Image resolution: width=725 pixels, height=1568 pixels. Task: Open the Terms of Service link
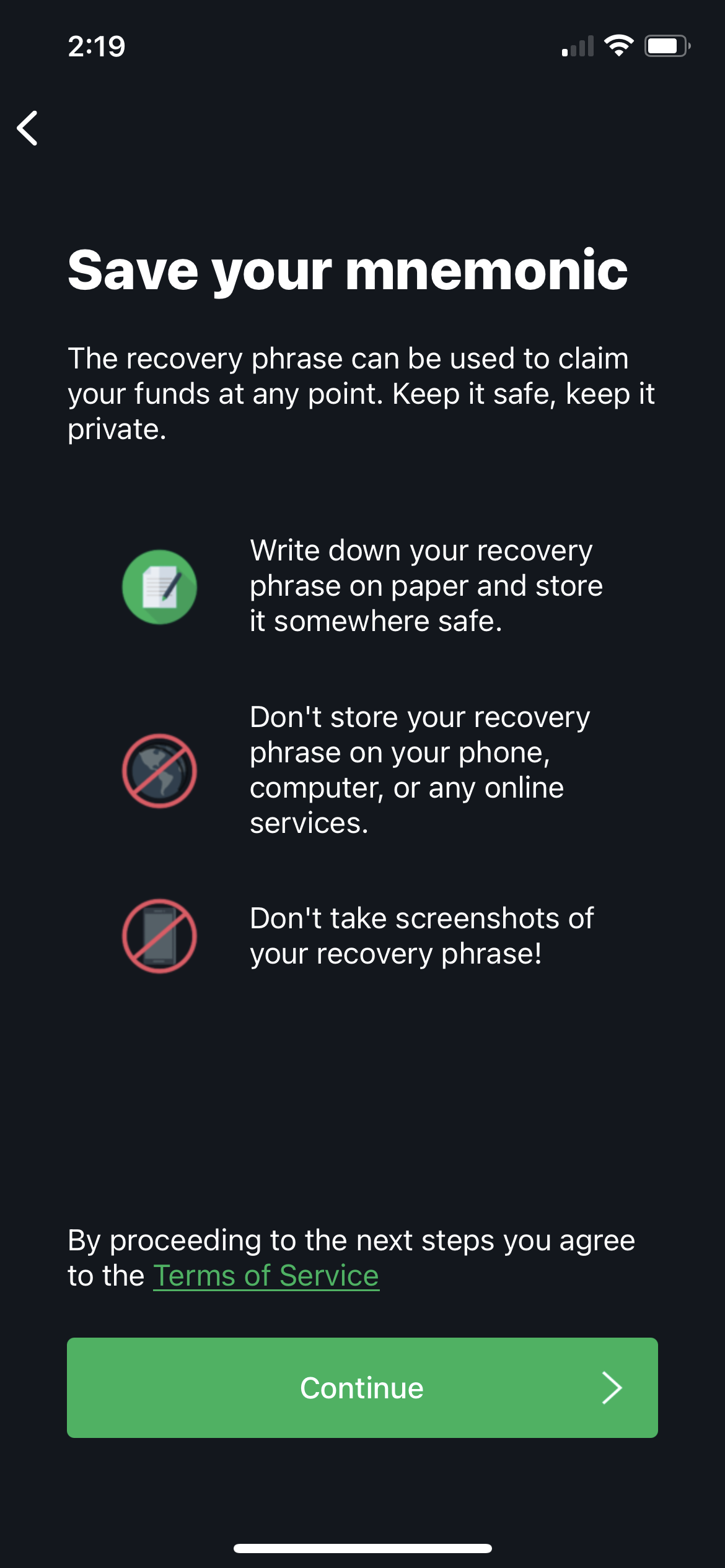click(x=266, y=1276)
